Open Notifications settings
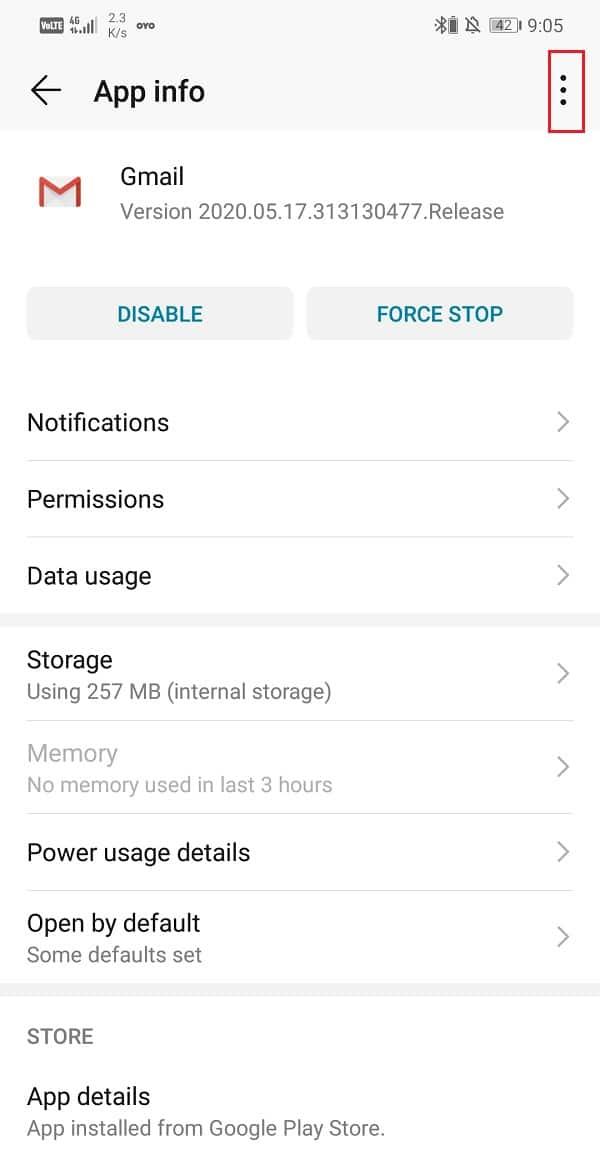This screenshot has height=1152, width=600. tap(300, 422)
